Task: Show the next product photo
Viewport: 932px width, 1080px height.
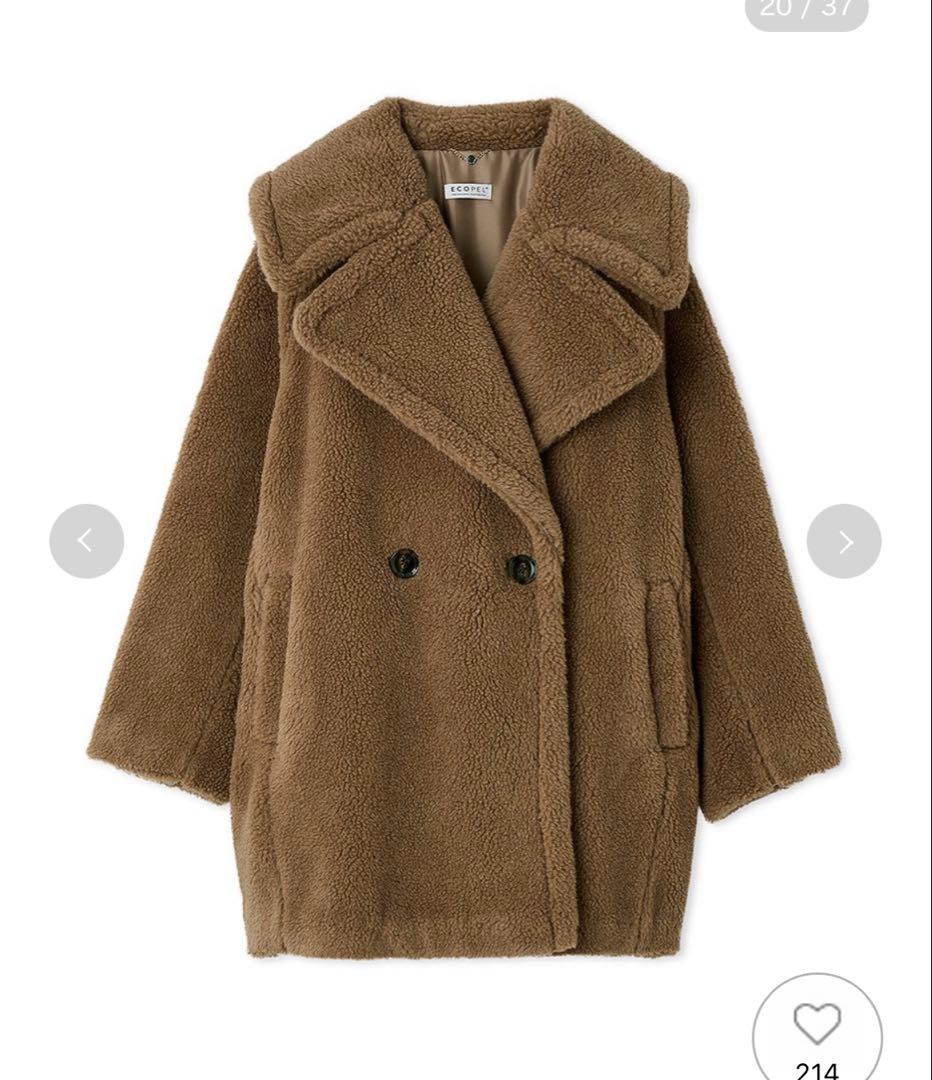Action: (x=844, y=541)
